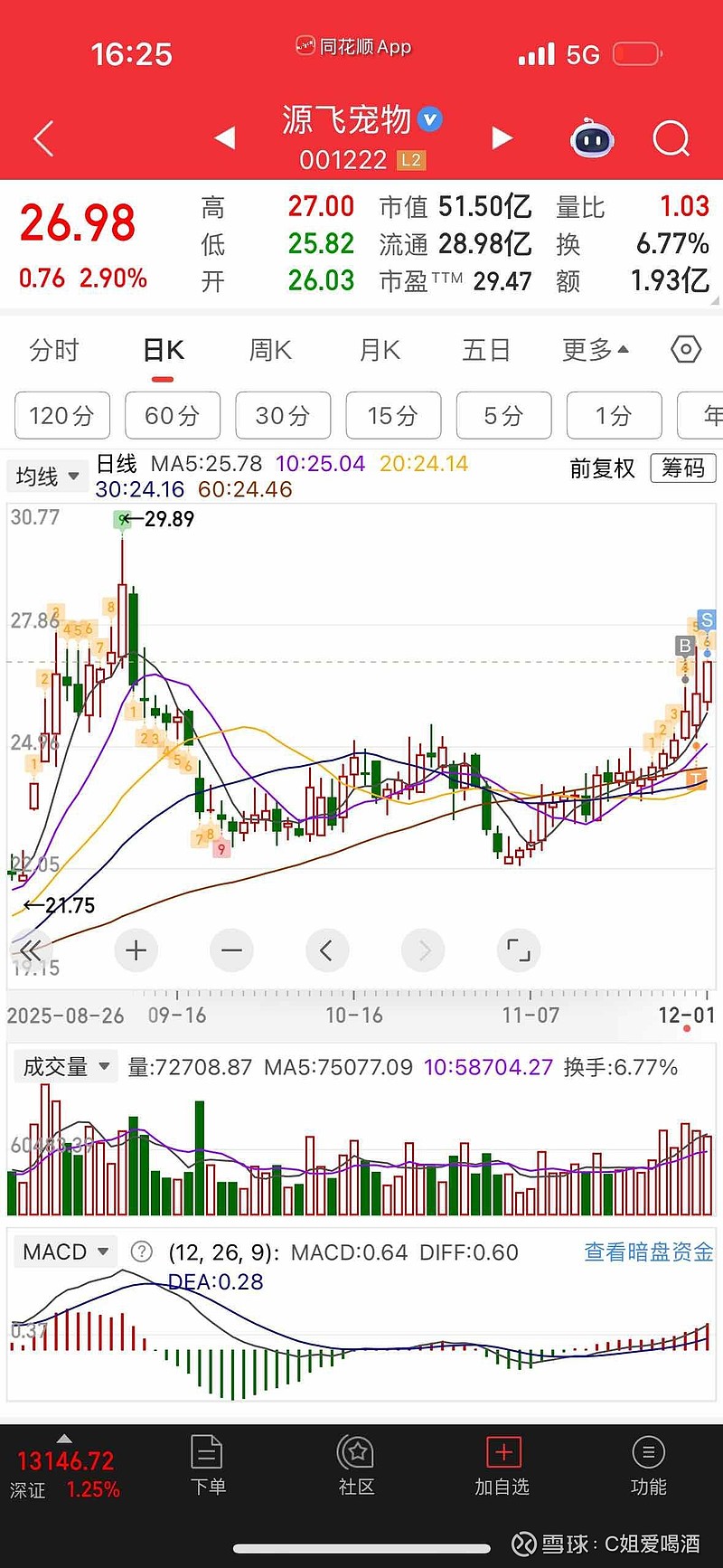Select the 周K weekly chart tab

[270, 350]
